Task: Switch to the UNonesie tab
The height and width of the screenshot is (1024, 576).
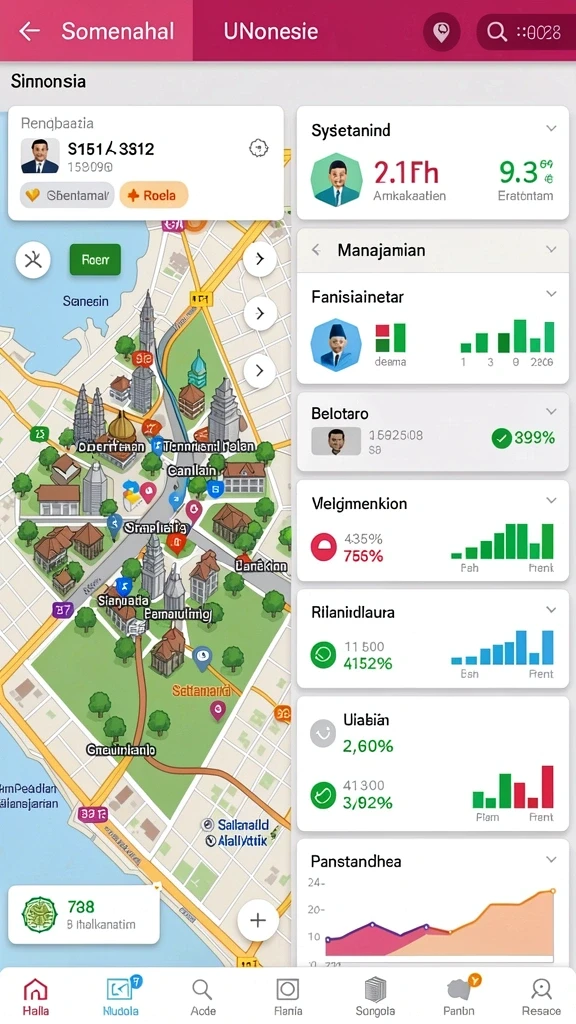Action: coord(270,31)
